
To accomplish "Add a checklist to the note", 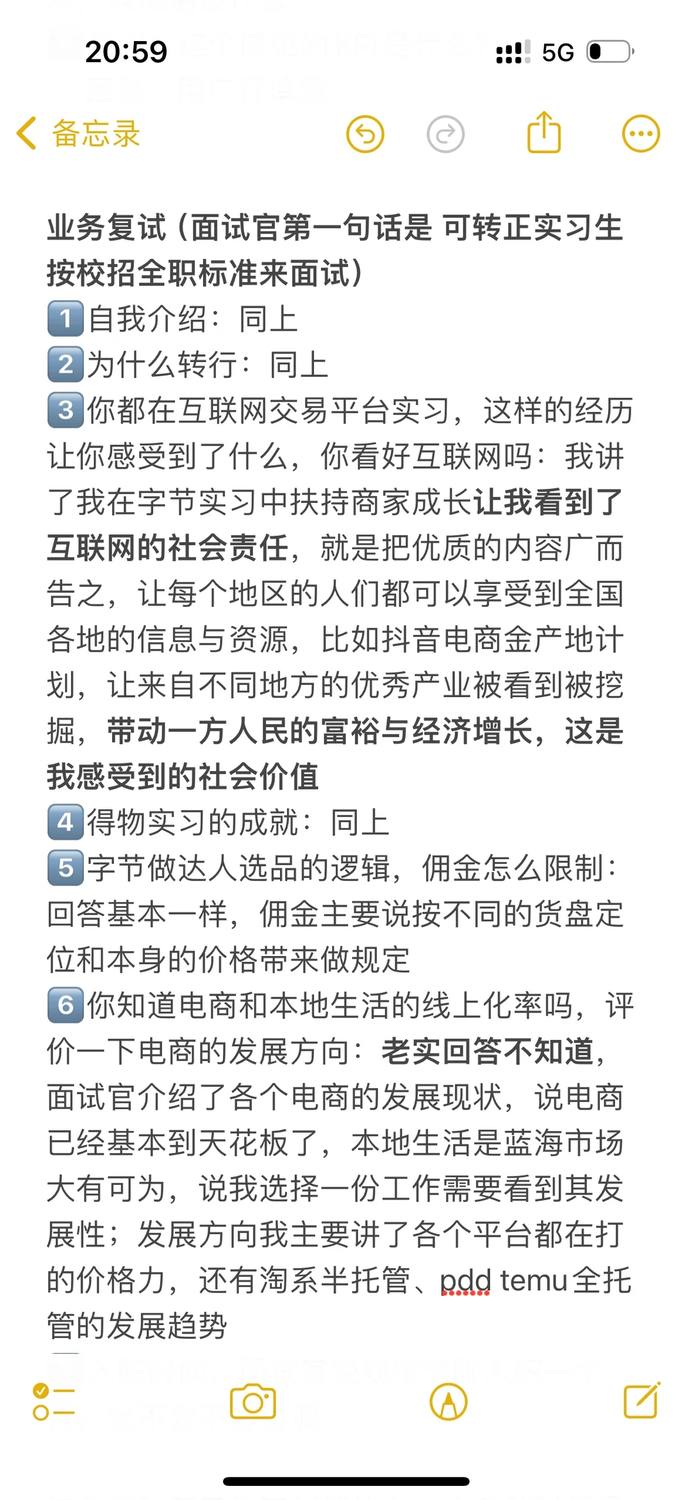I will coord(53,1402).
